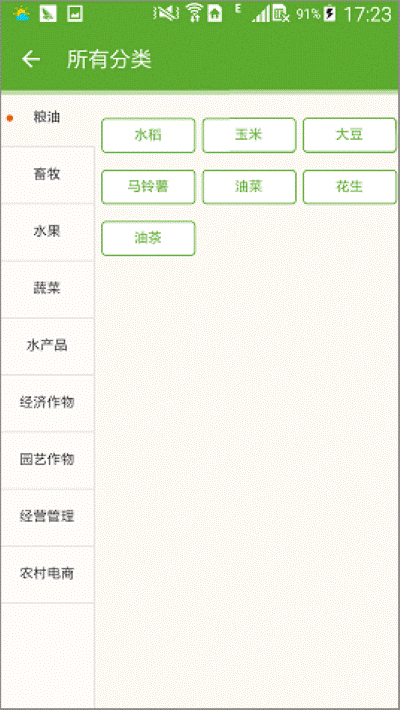Switch to the 畜牧 category

tap(47, 175)
